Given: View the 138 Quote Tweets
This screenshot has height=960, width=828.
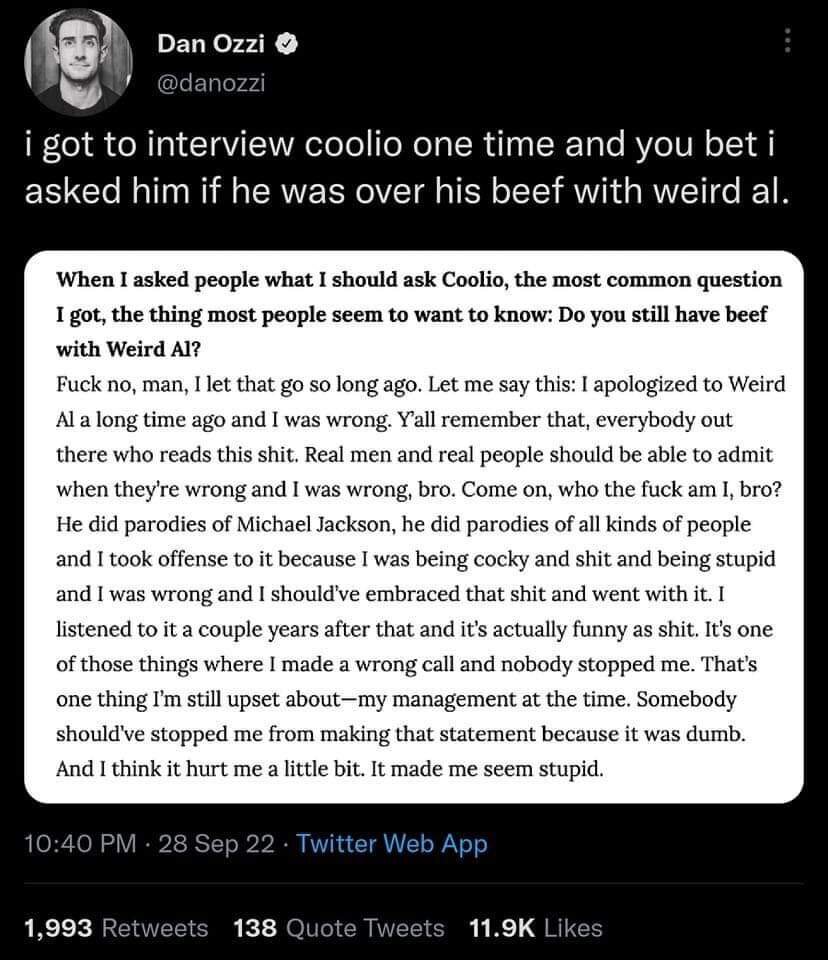Looking at the screenshot, I should point(338,928).
